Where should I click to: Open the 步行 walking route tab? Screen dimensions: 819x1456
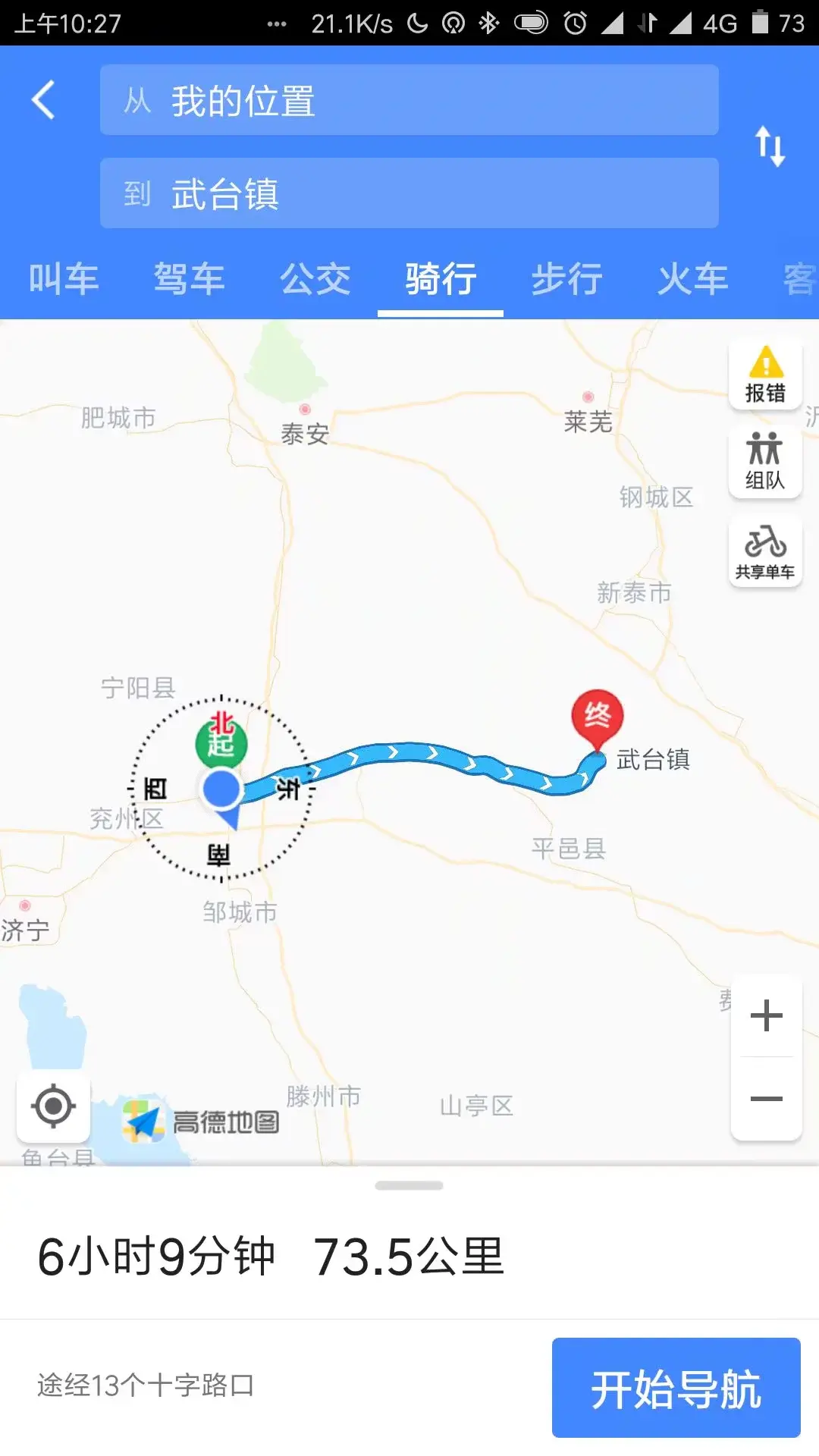pos(566,280)
